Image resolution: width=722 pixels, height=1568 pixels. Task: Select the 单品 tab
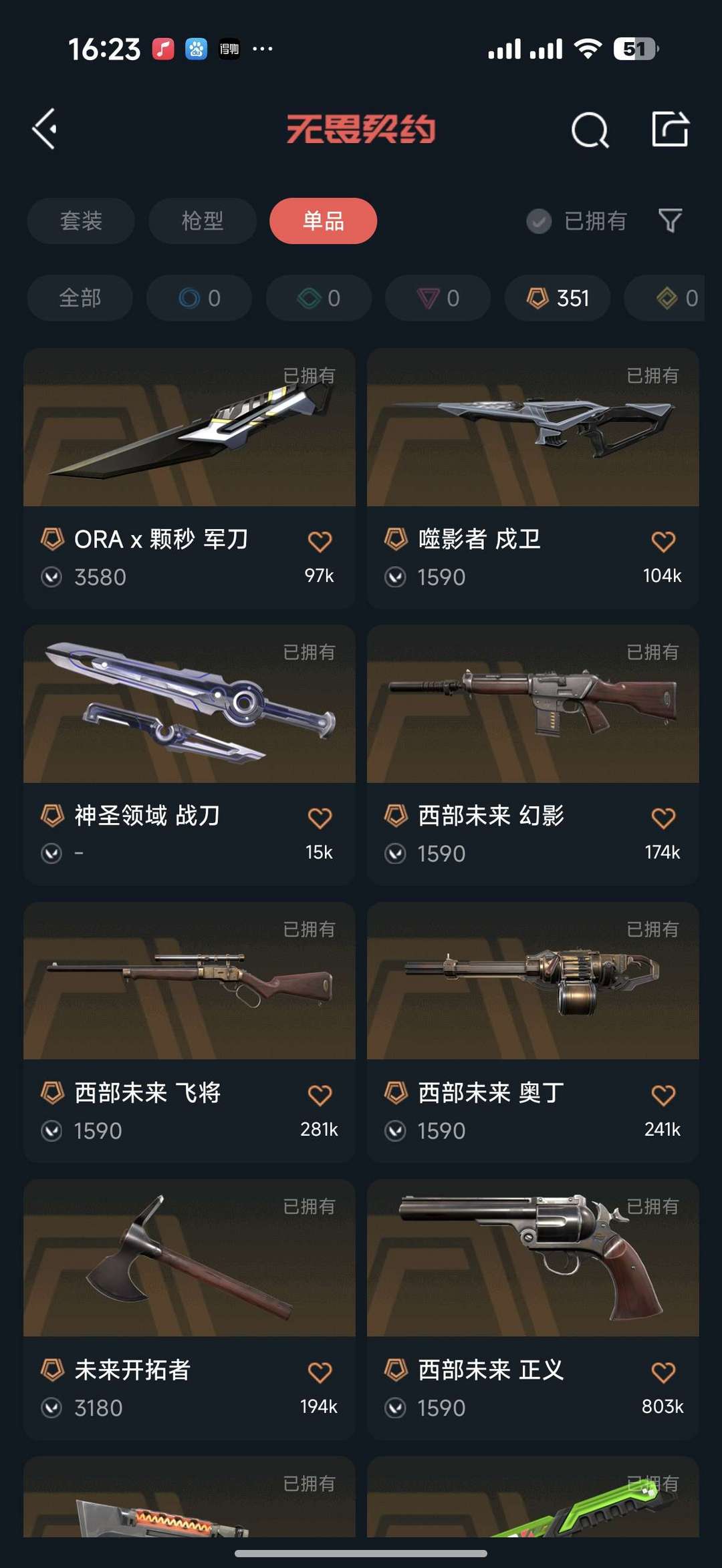(323, 220)
